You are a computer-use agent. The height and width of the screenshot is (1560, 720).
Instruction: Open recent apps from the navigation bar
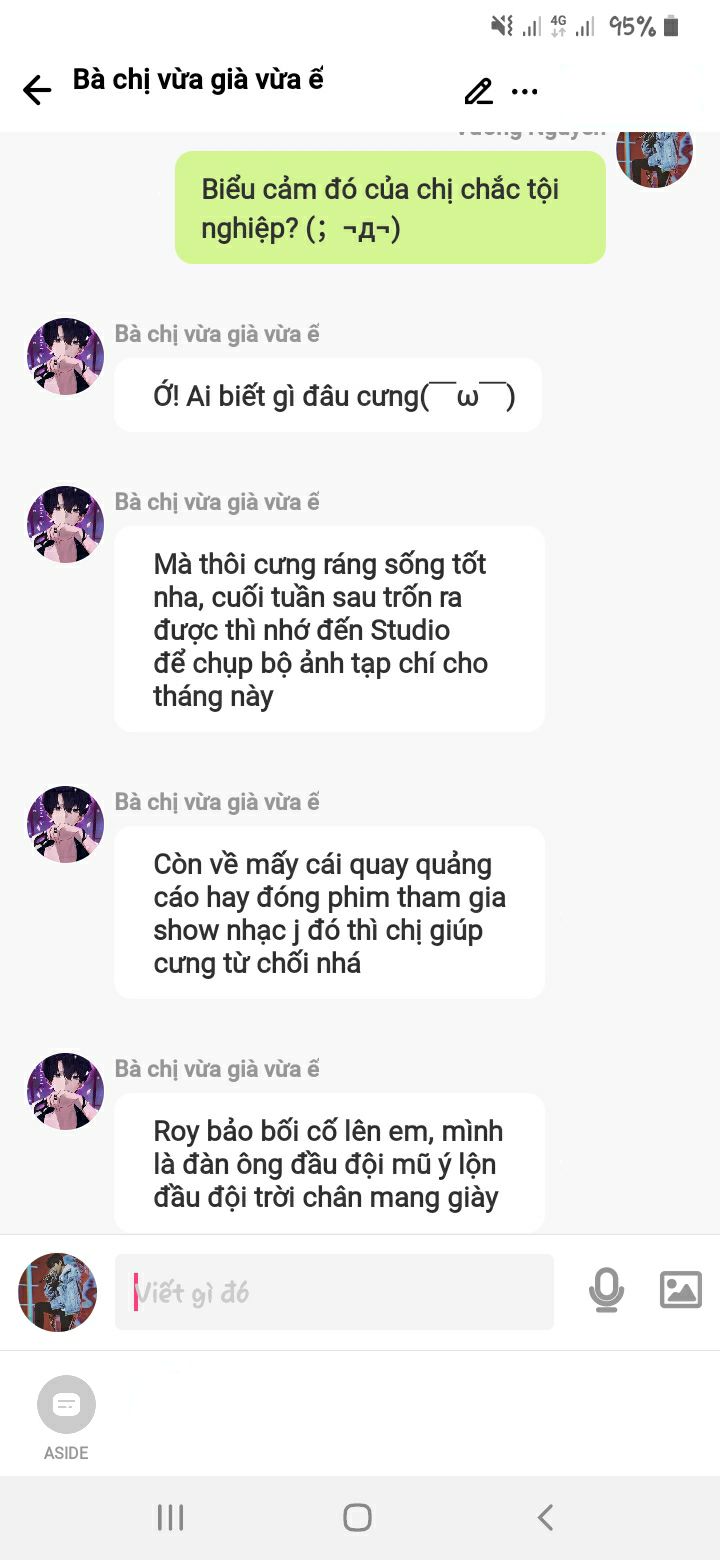point(171,1517)
